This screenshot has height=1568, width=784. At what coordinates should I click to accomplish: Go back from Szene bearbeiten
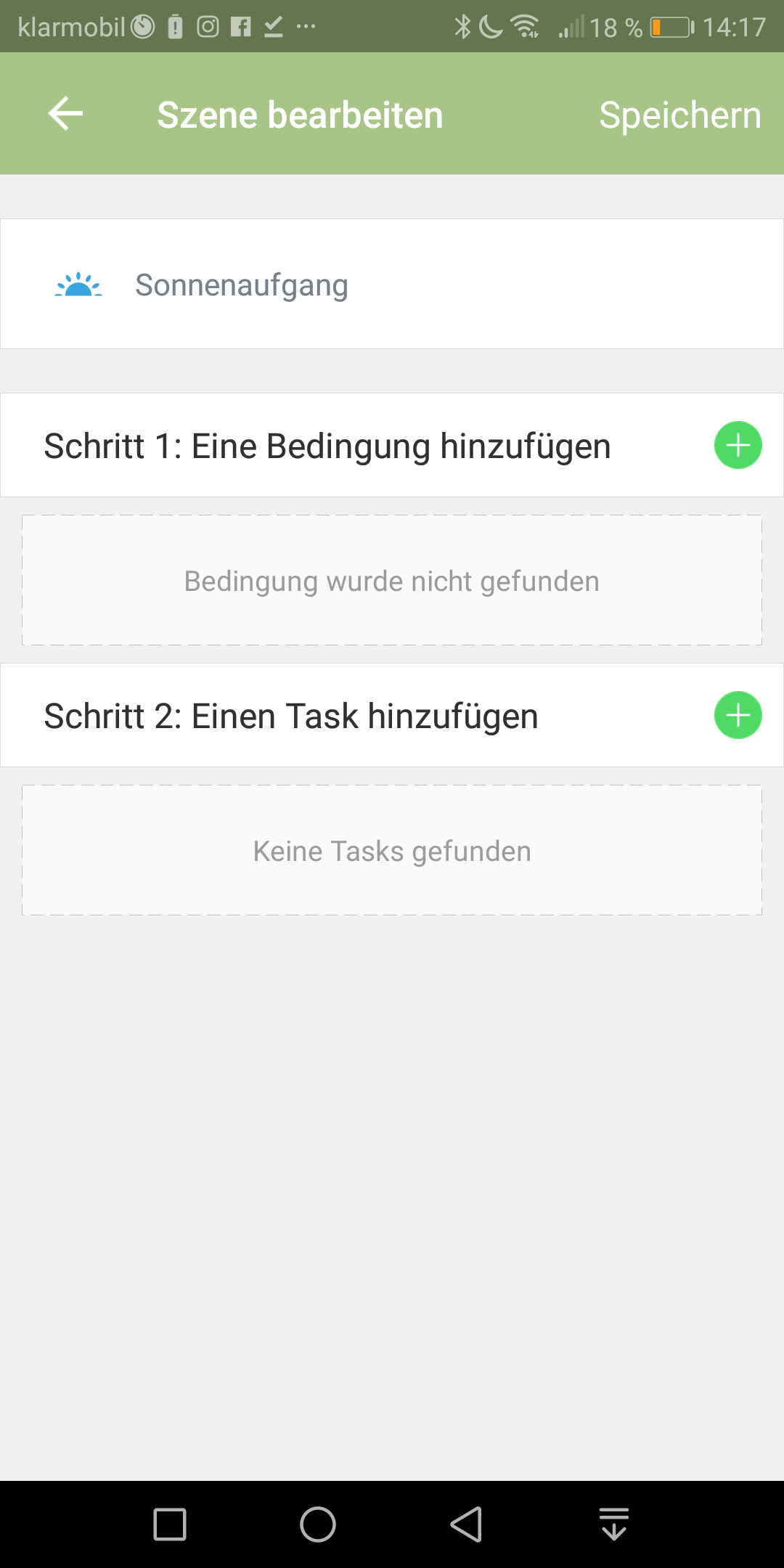(x=65, y=114)
